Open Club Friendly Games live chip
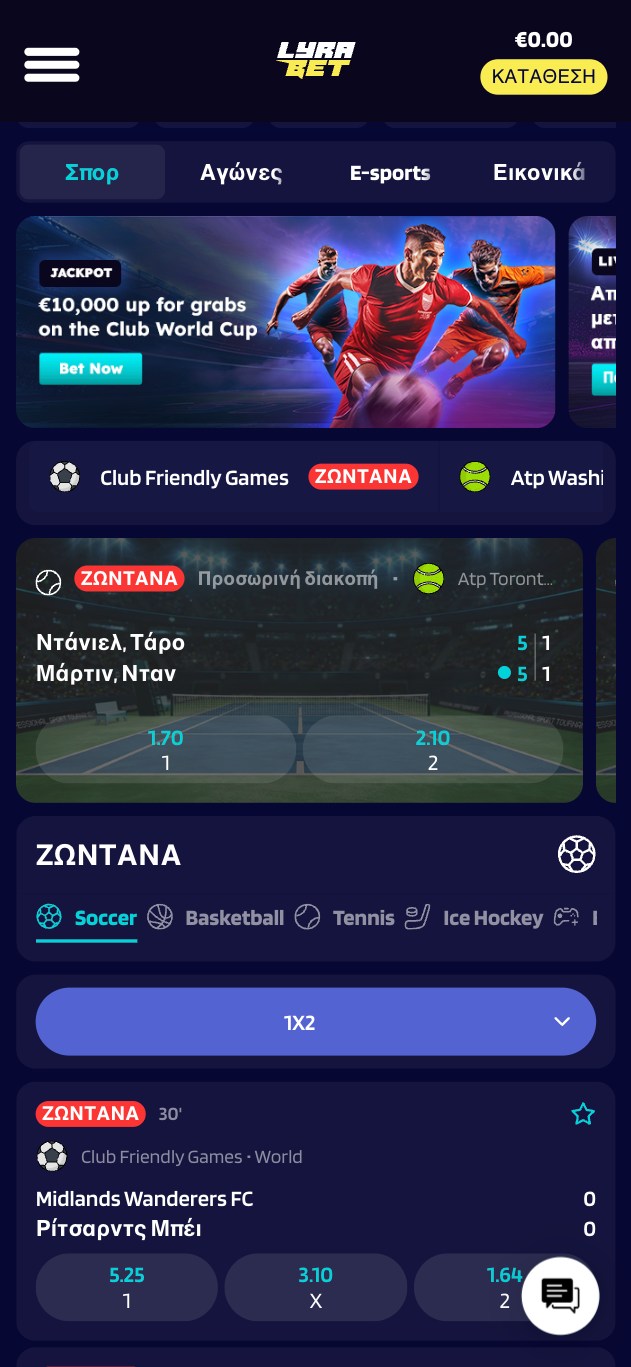The image size is (631, 1367). pos(194,478)
